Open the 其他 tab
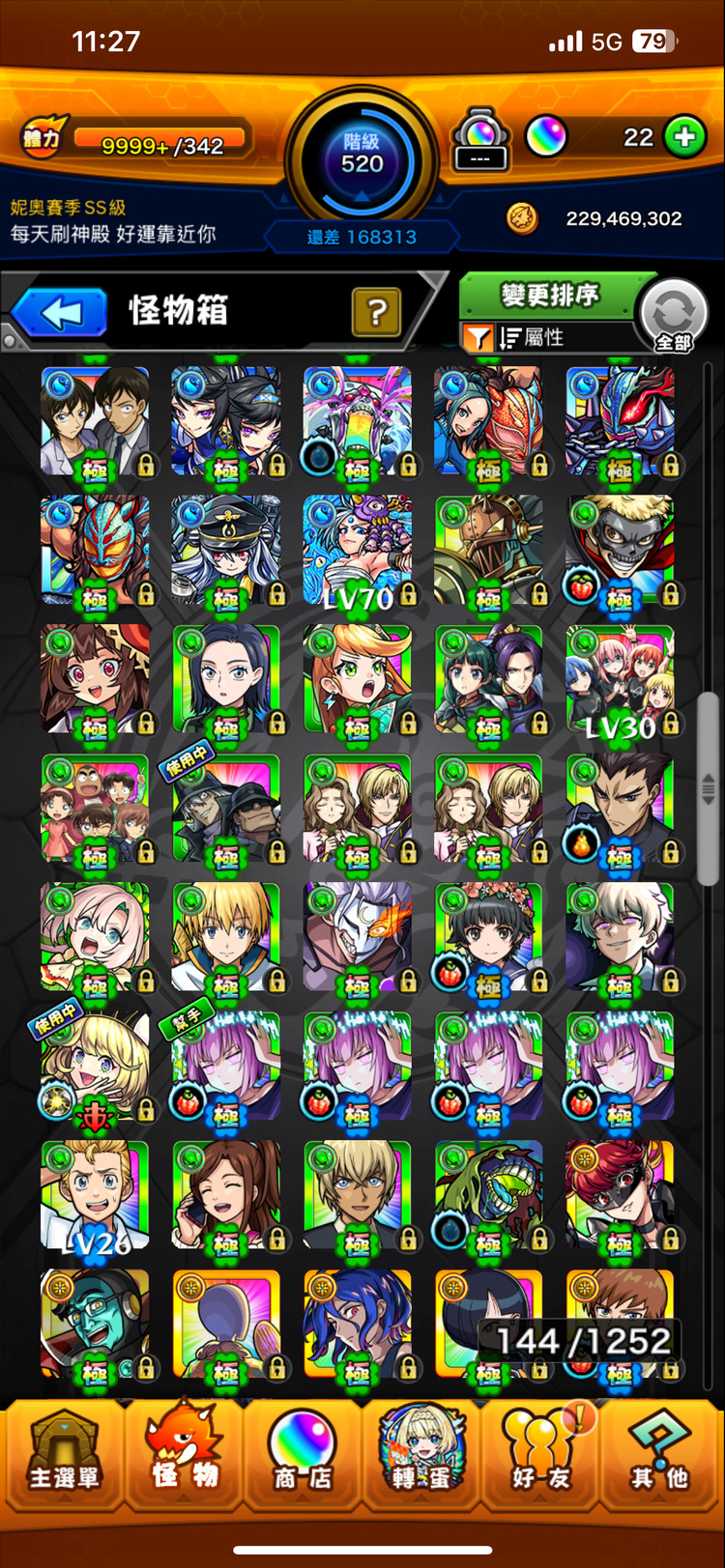The image size is (725, 1568). pos(660,1455)
